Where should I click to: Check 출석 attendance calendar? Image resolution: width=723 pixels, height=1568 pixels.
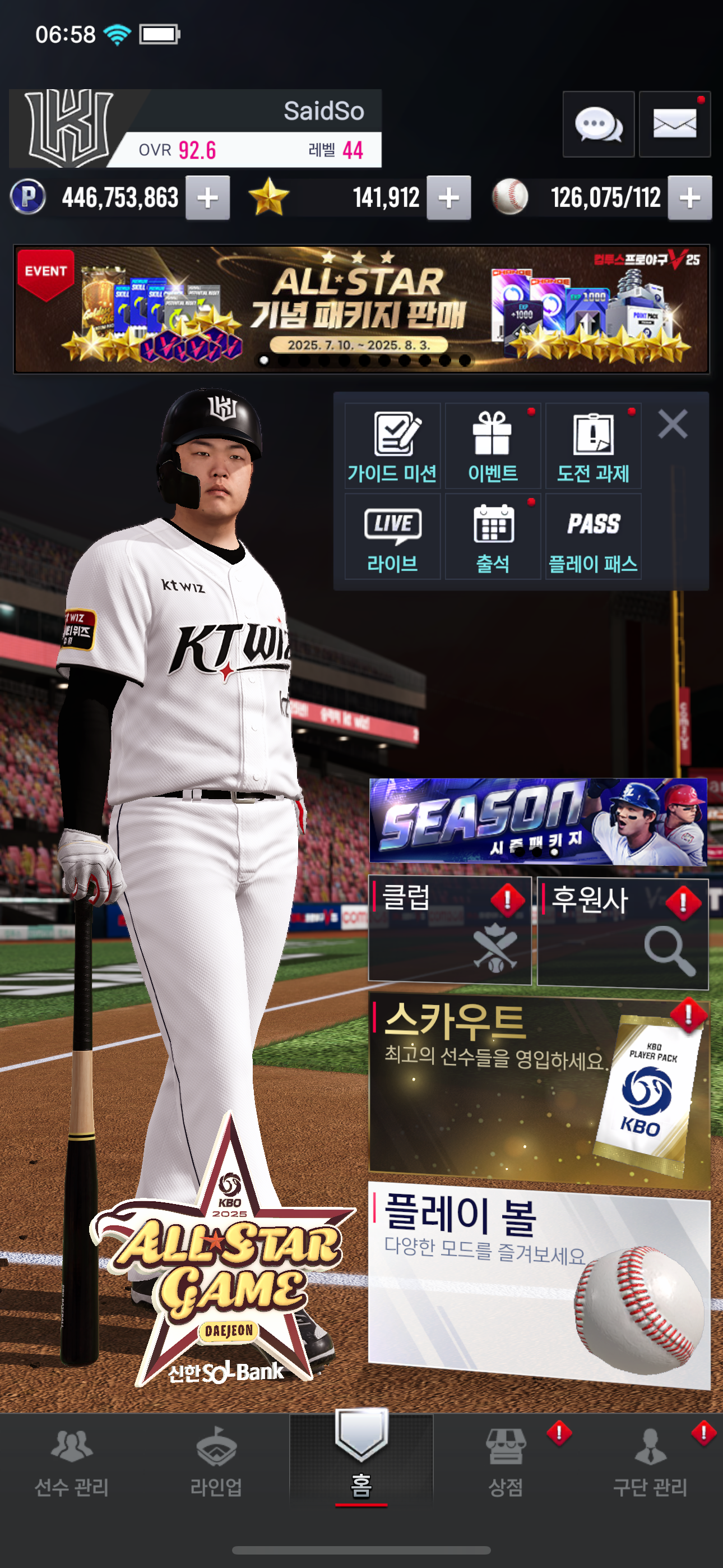(493, 536)
